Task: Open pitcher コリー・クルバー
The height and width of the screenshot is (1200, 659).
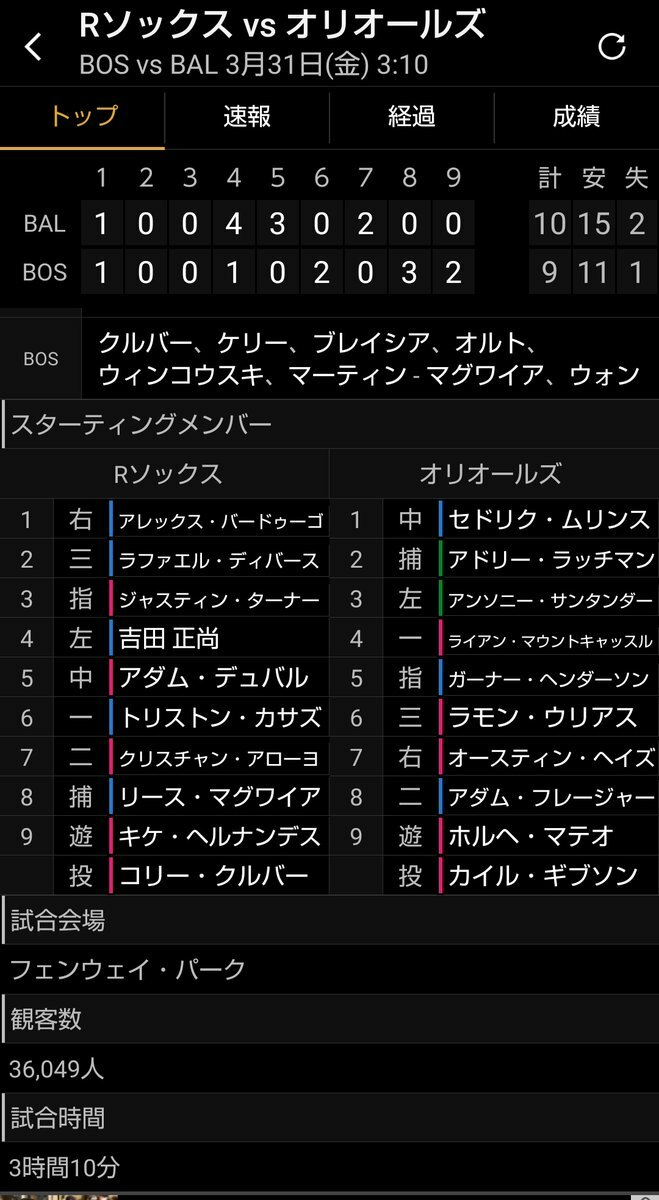Action: [x=214, y=875]
